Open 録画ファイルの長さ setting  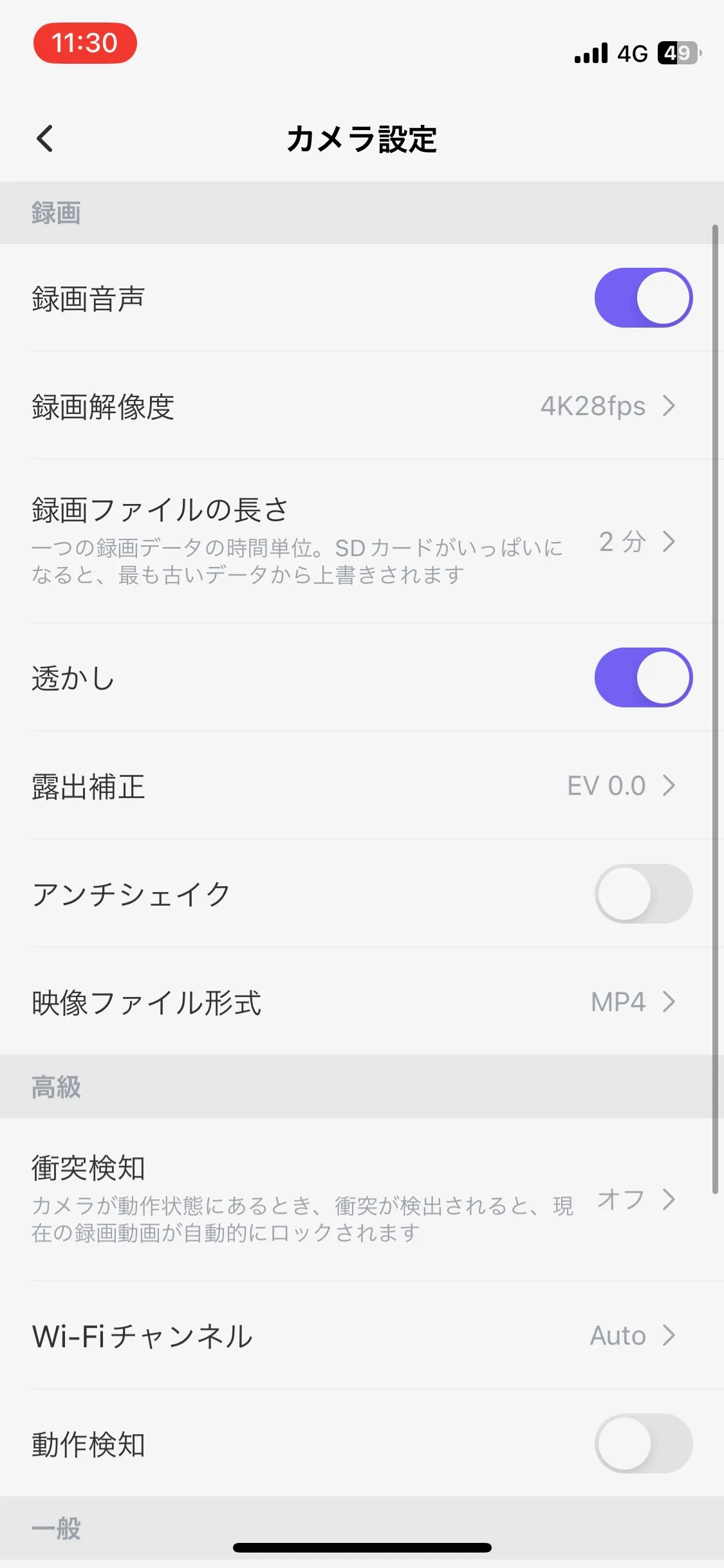pos(362,541)
